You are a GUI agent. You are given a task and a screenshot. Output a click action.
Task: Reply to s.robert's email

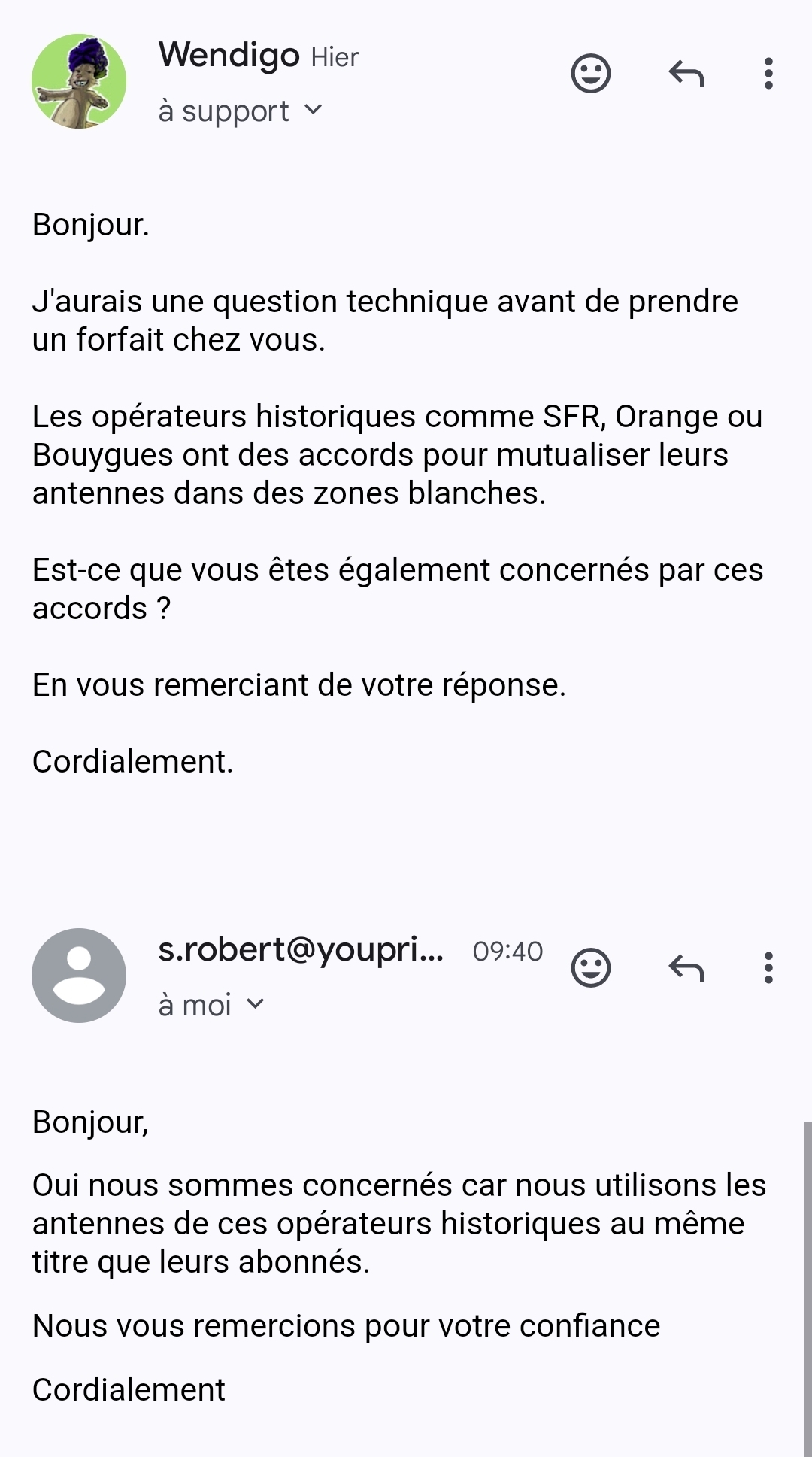tap(686, 967)
